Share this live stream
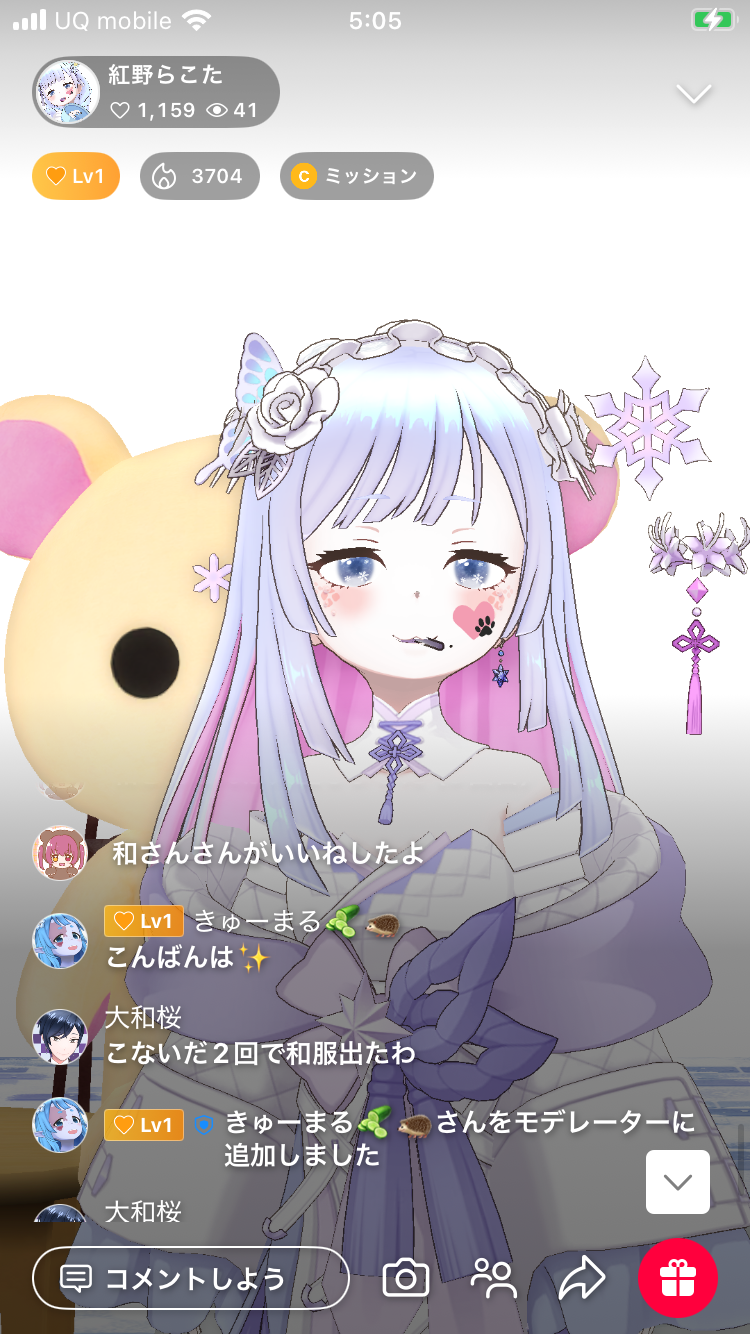The image size is (750, 1334). (x=581, y=1278)
